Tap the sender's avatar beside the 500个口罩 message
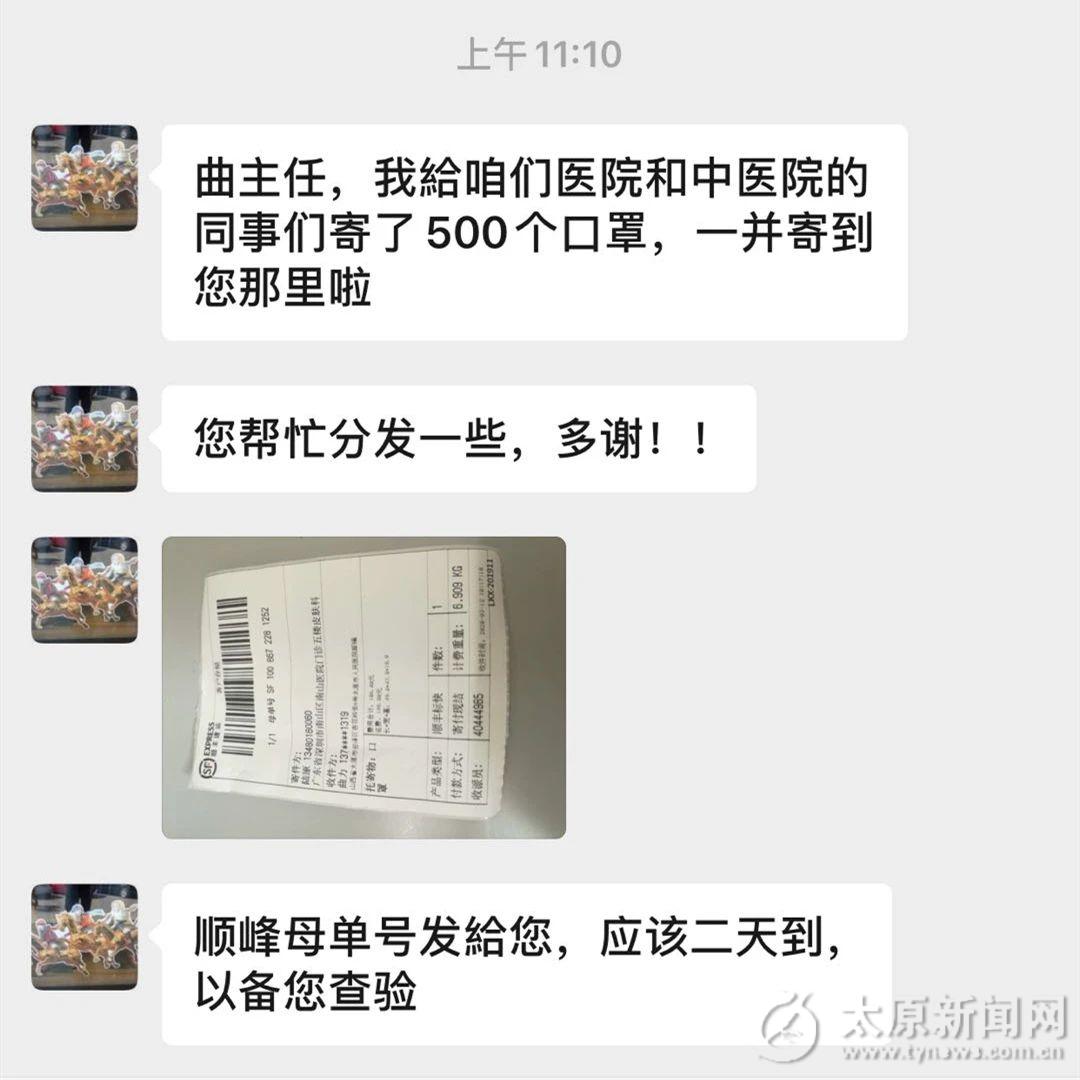Viewport: 1080px width, 1080px height. [x=84, y=178]
